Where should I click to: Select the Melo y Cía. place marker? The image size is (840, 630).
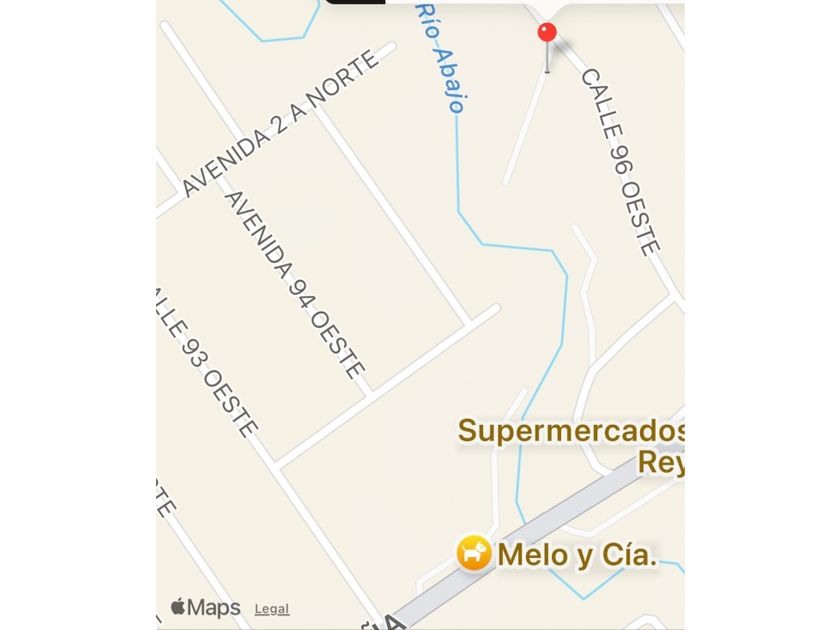[x=473, y=553]
